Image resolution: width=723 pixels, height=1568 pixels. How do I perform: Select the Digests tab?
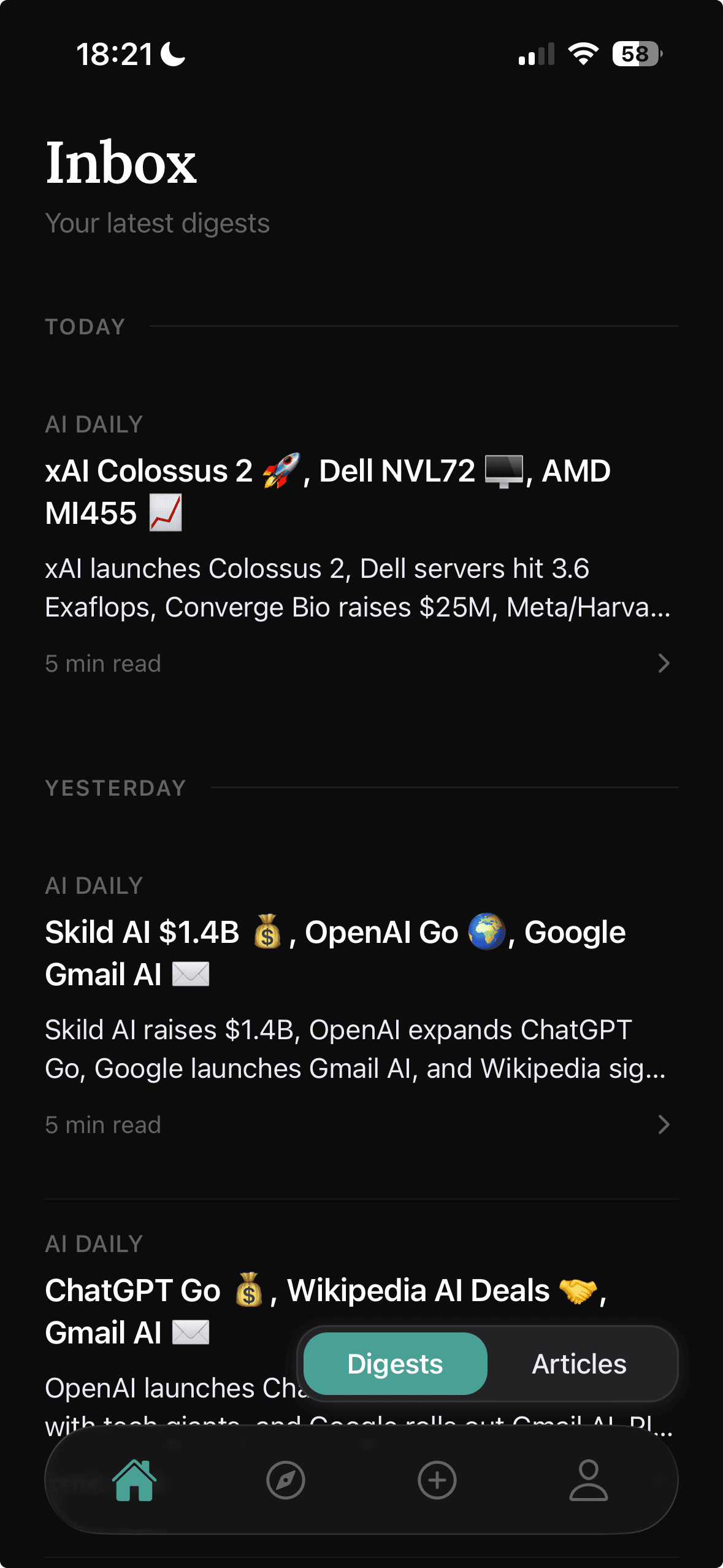[395, 1364]
